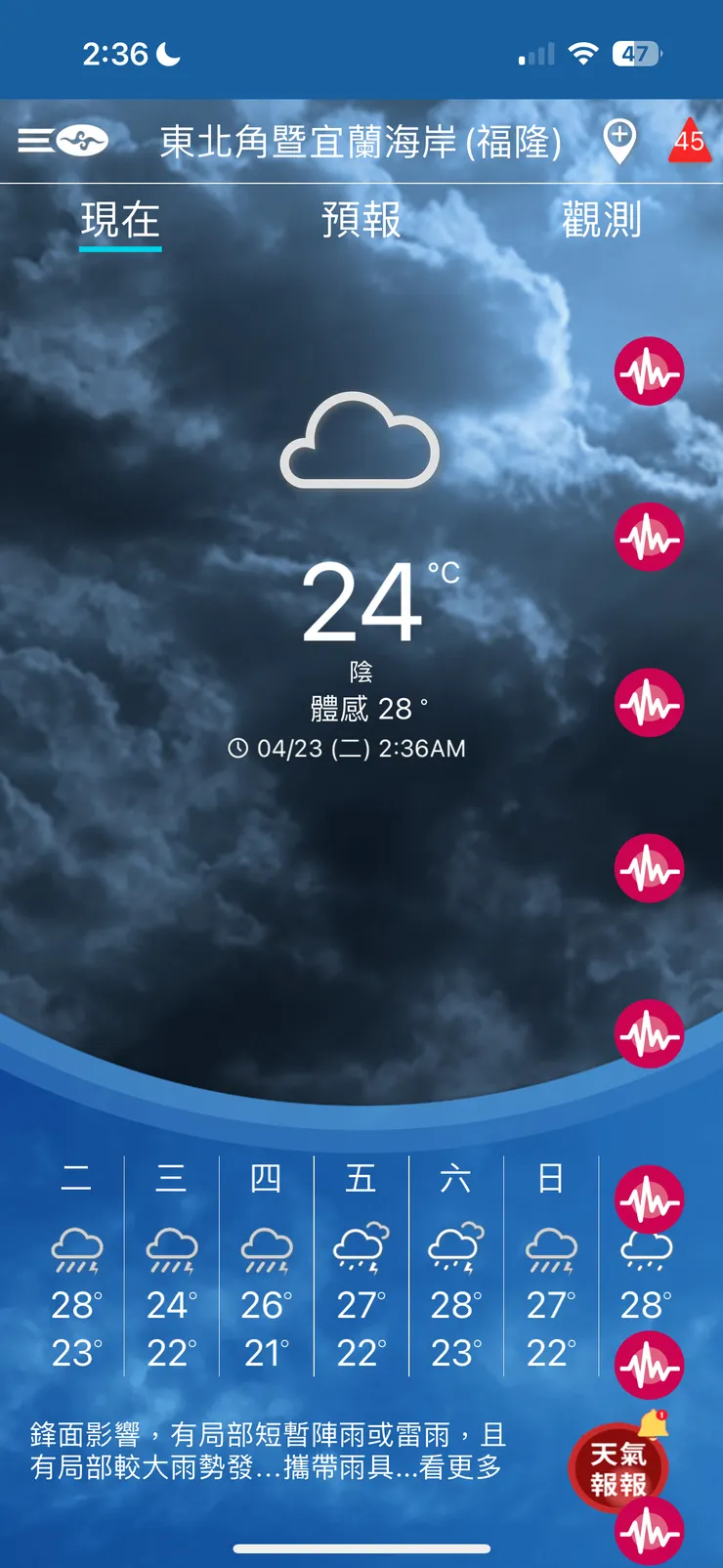Tap the home indicator bar at screen bottom
The height and width of the screenshot is (1568, 723).
[x=361, y=1547]
